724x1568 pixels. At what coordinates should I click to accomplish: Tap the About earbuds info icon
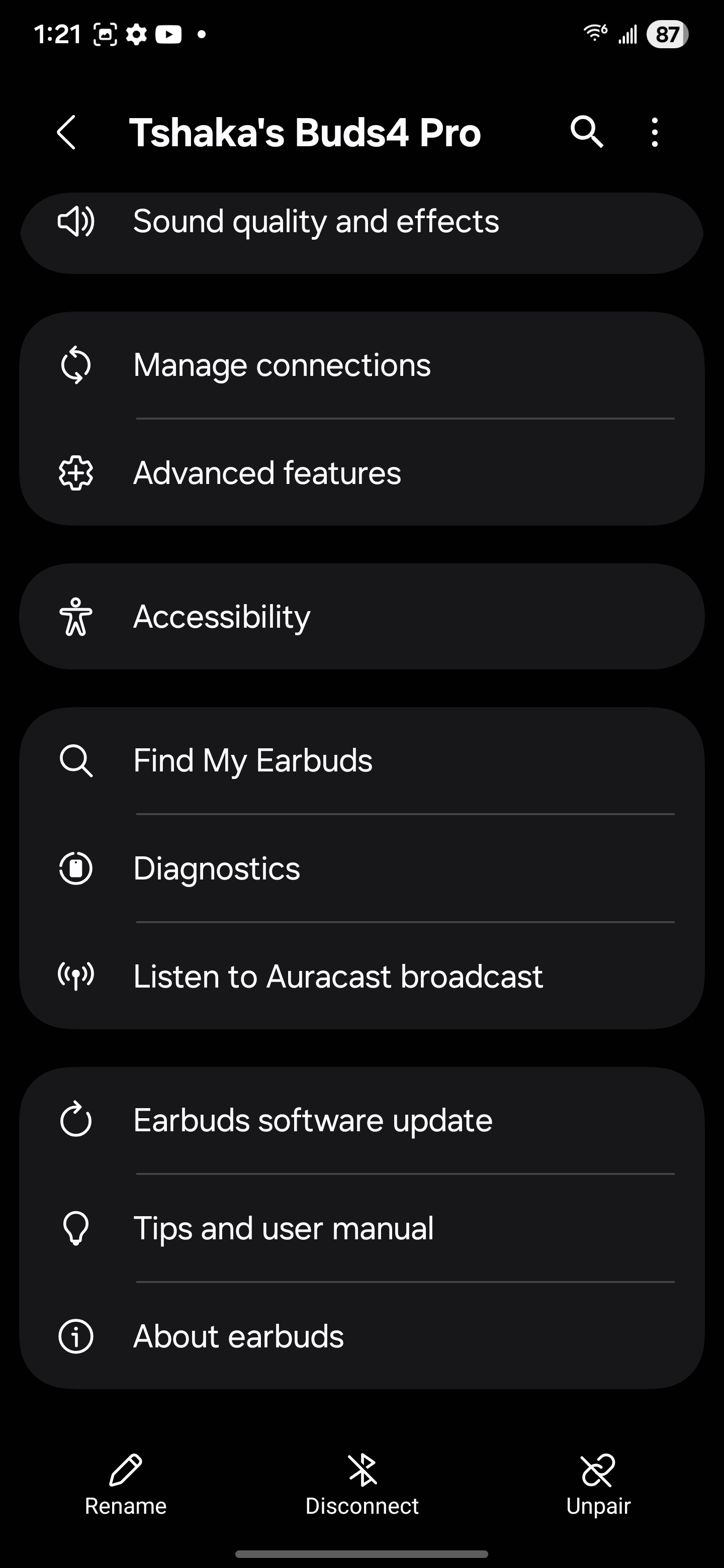(x=75, y=1336)
